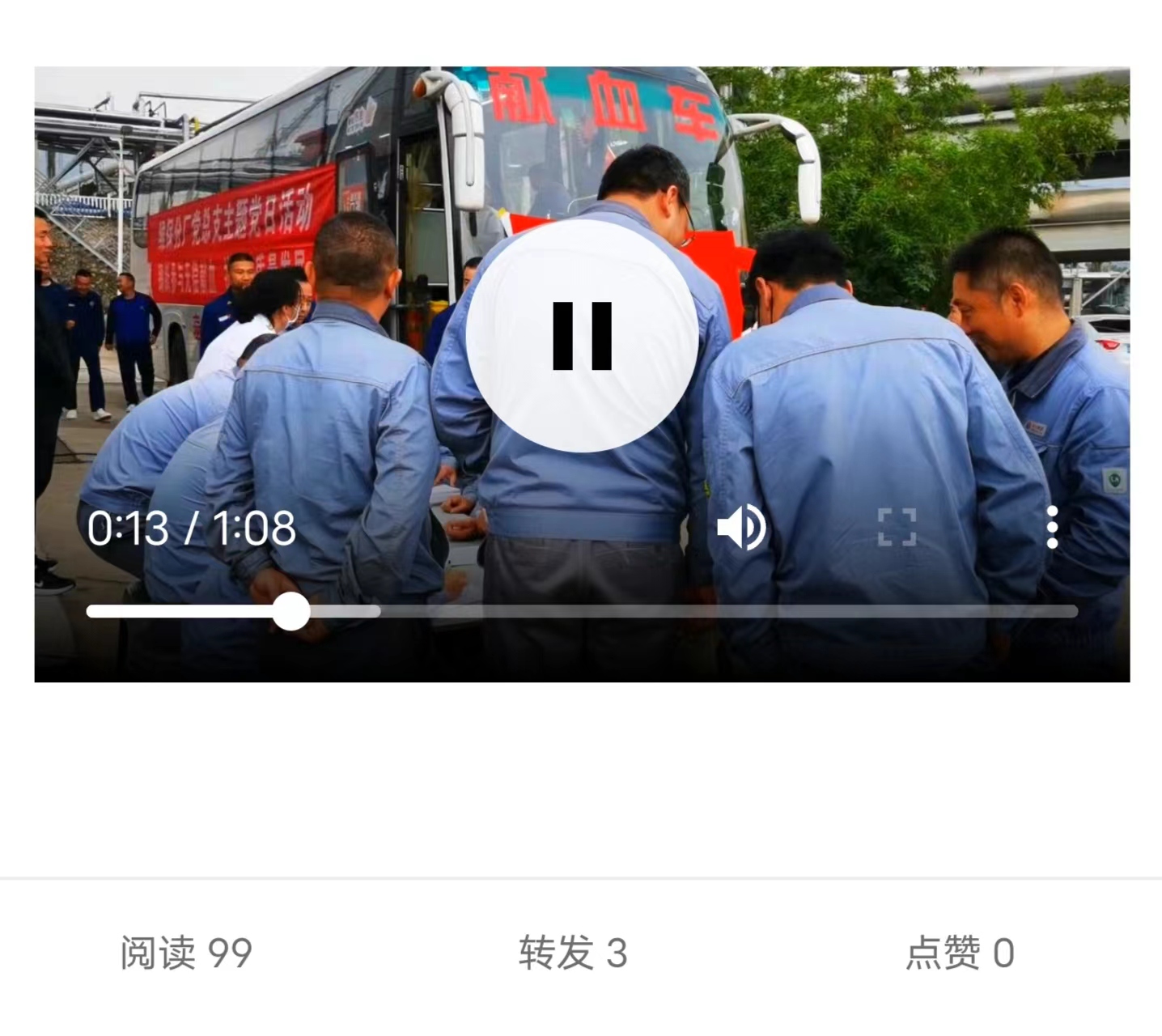Screen dimensions: 1162x1036
Task: Mute the video sound
Action: (741, 528)
